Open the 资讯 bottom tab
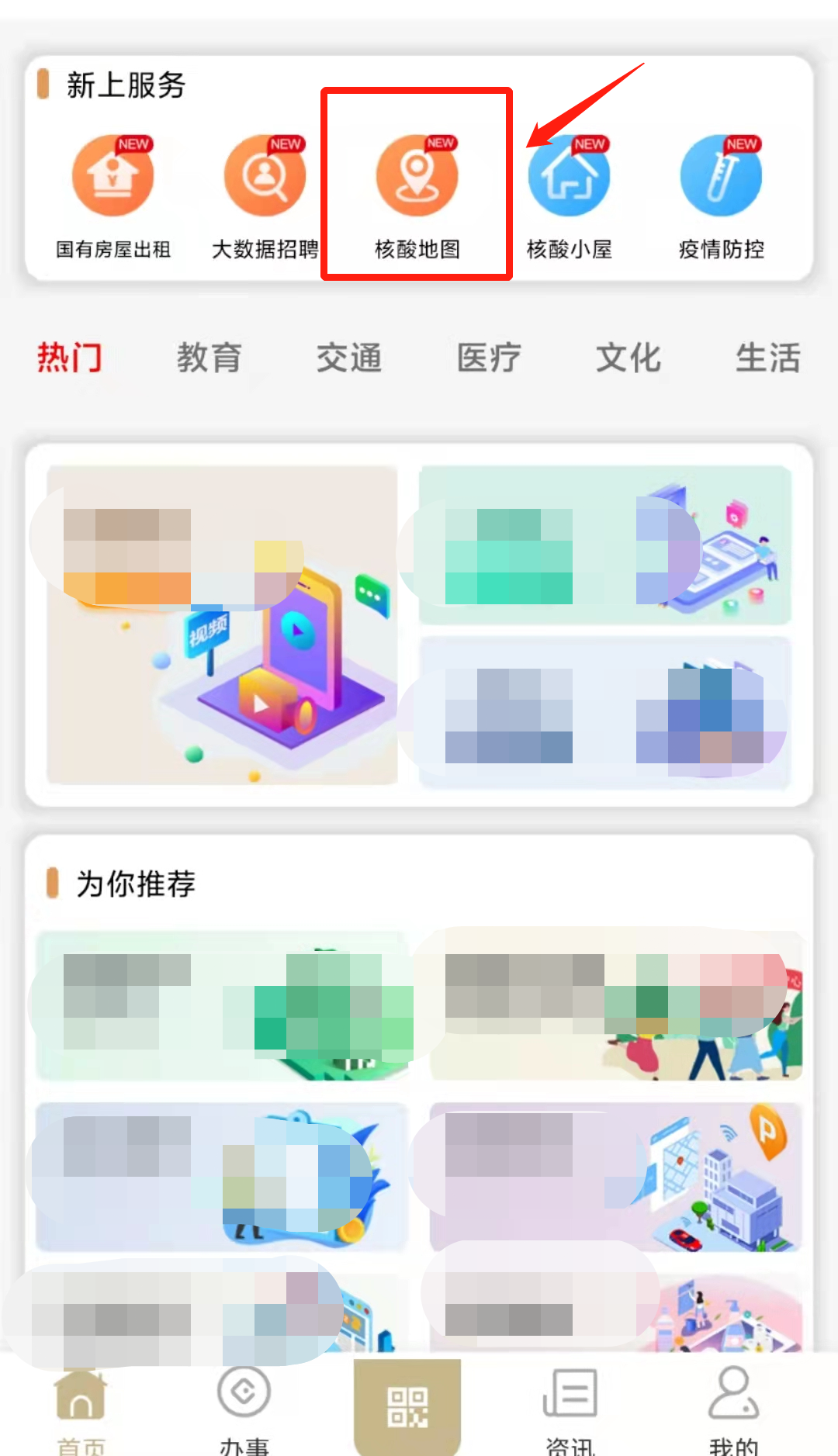The height and width of the screenshot is (1456, 838). [570, 1406]
